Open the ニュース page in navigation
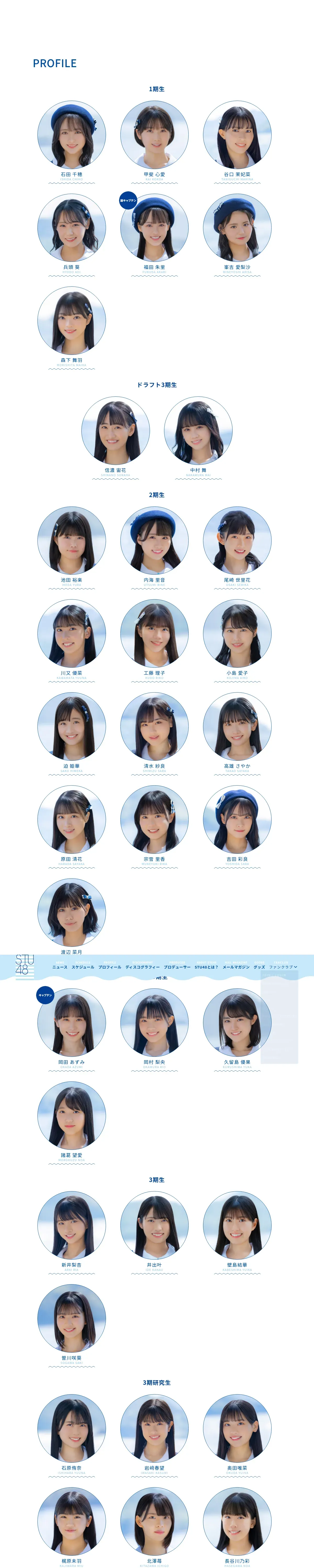 tap(60, 967)
